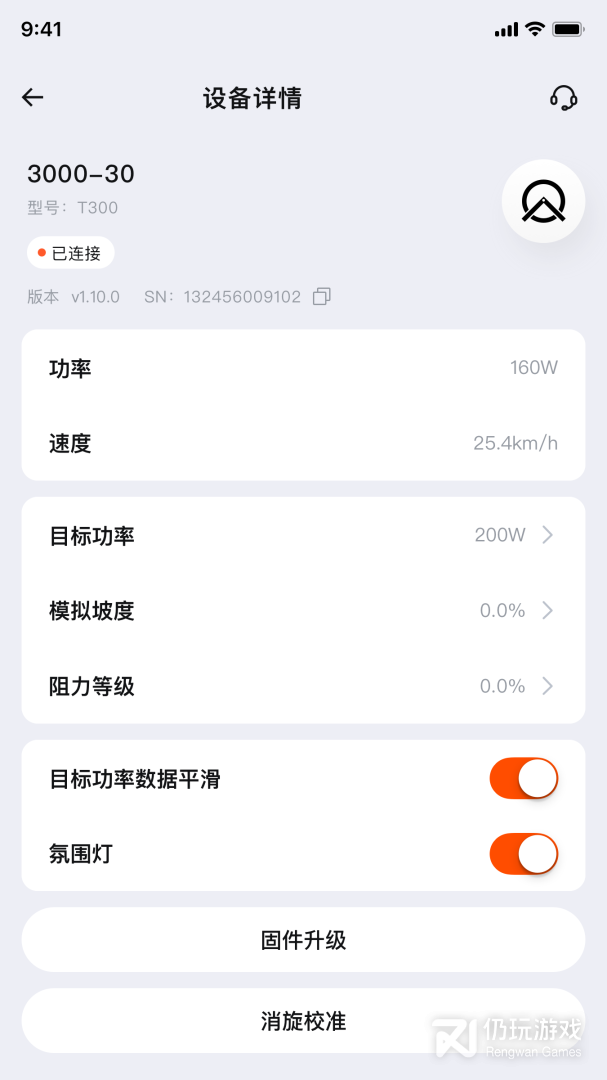Screen dimensions: 607x1080
Task: Disable the 氛围灯 switch
Action: click(523, 854)
